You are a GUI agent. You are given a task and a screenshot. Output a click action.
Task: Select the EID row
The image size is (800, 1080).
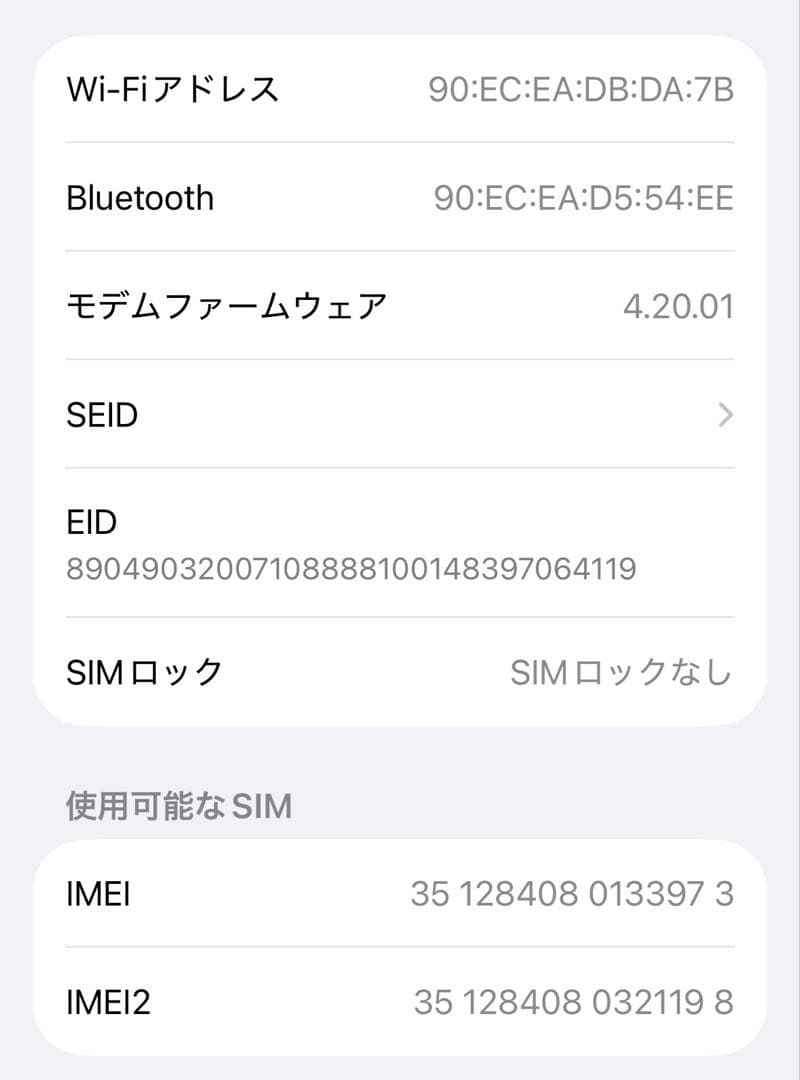pyautogui.click(x=400, y=545)
